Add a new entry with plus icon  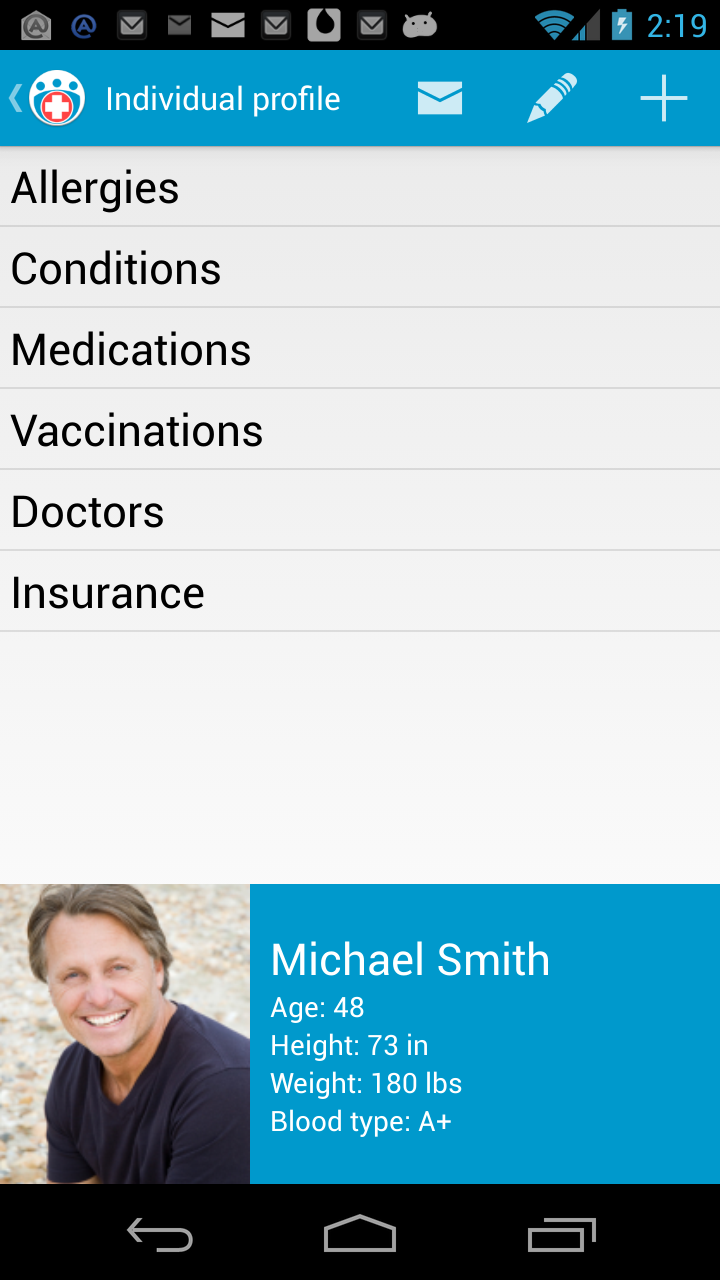click(664, 98)
